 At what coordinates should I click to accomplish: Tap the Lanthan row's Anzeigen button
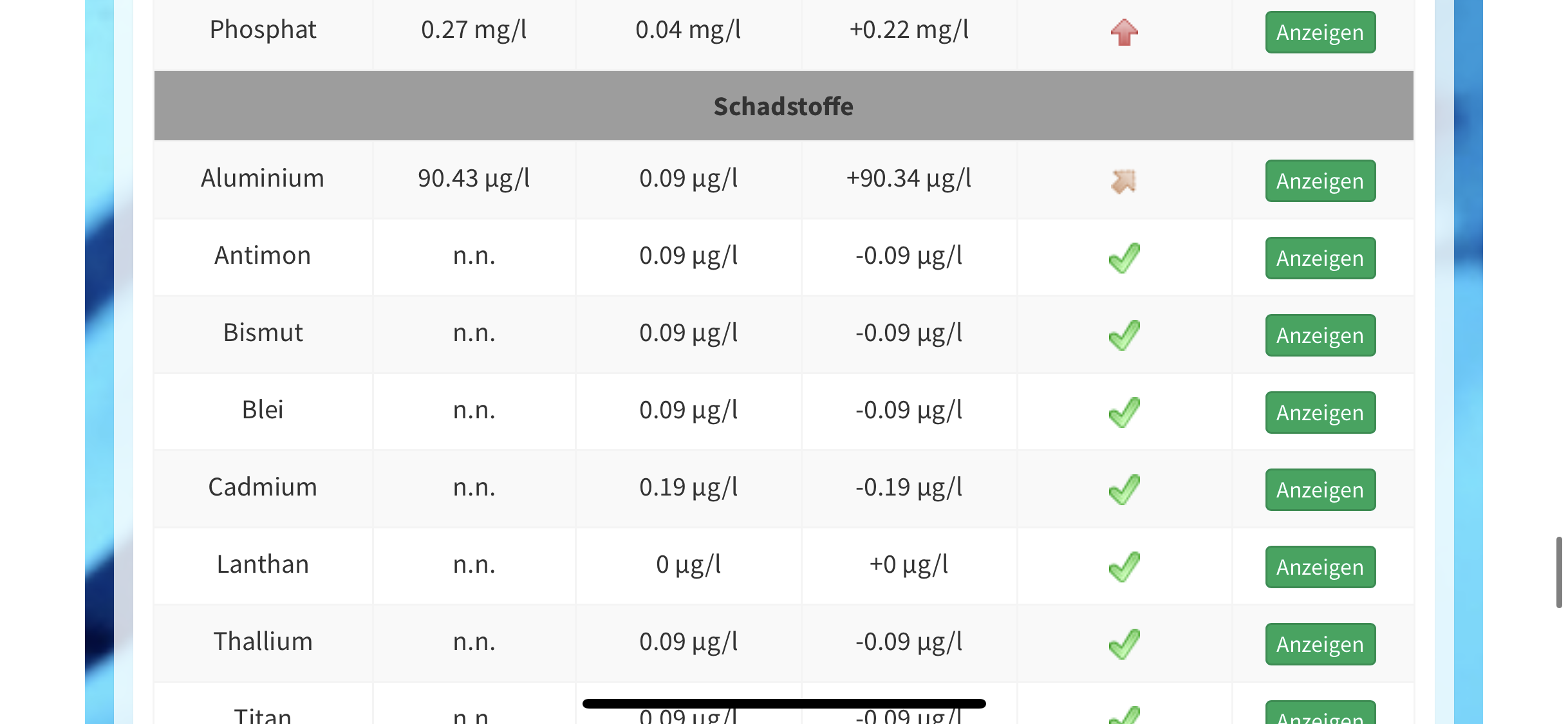[1320, 567]
